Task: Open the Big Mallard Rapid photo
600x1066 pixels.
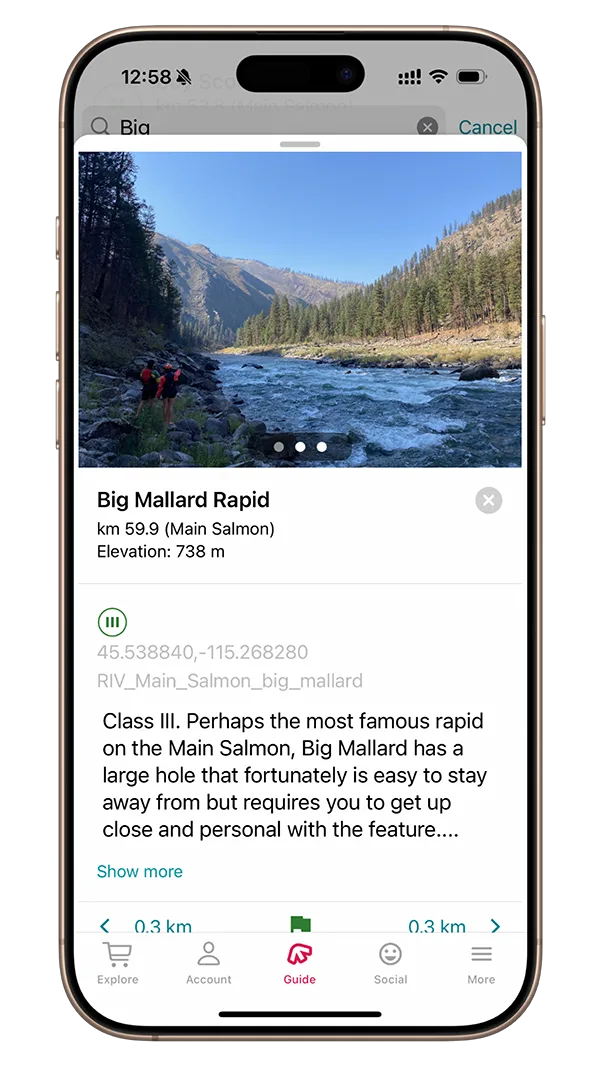Action: (300, 309)
